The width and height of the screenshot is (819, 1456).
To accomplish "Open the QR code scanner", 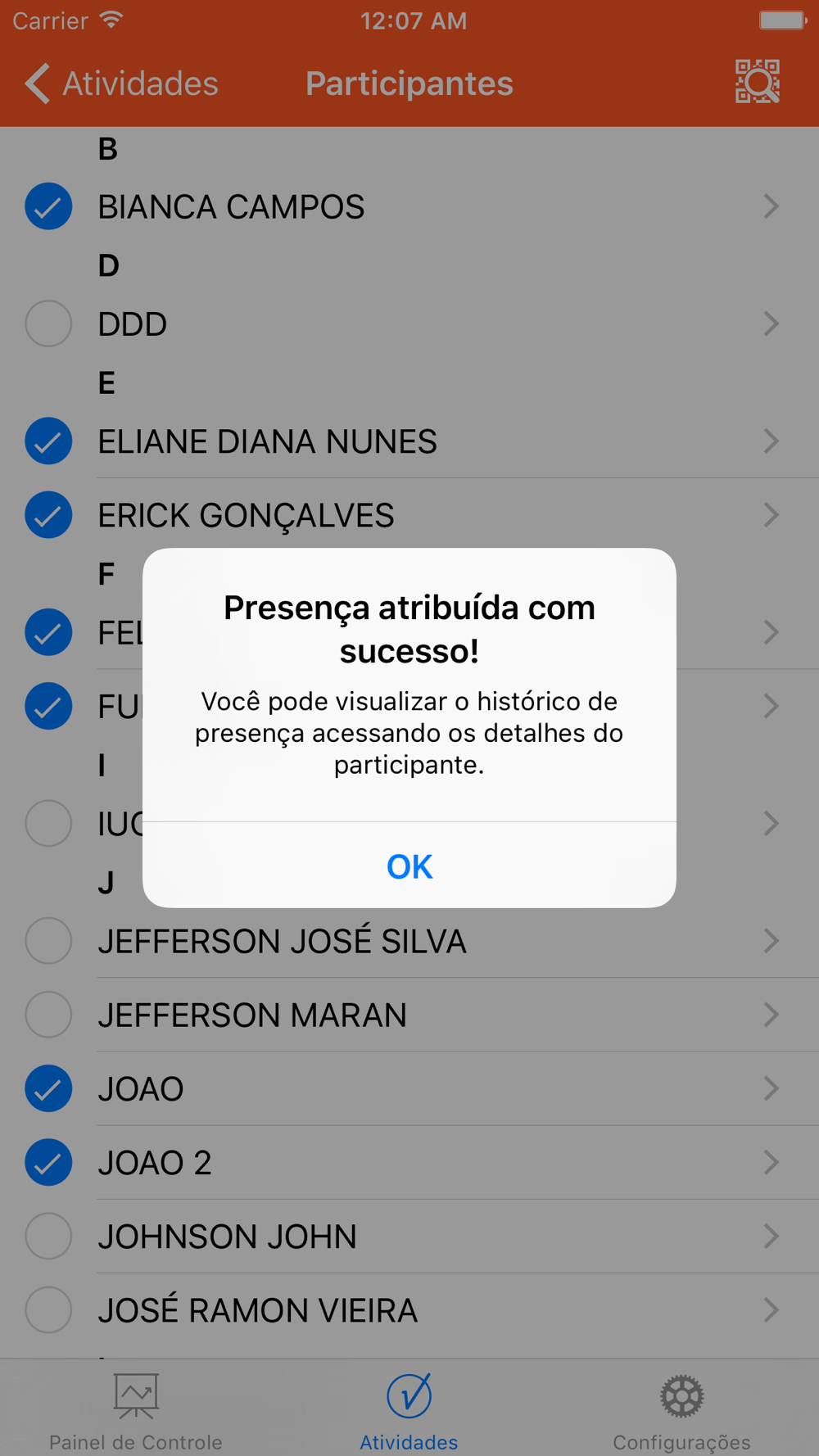I will click(757, 82).
